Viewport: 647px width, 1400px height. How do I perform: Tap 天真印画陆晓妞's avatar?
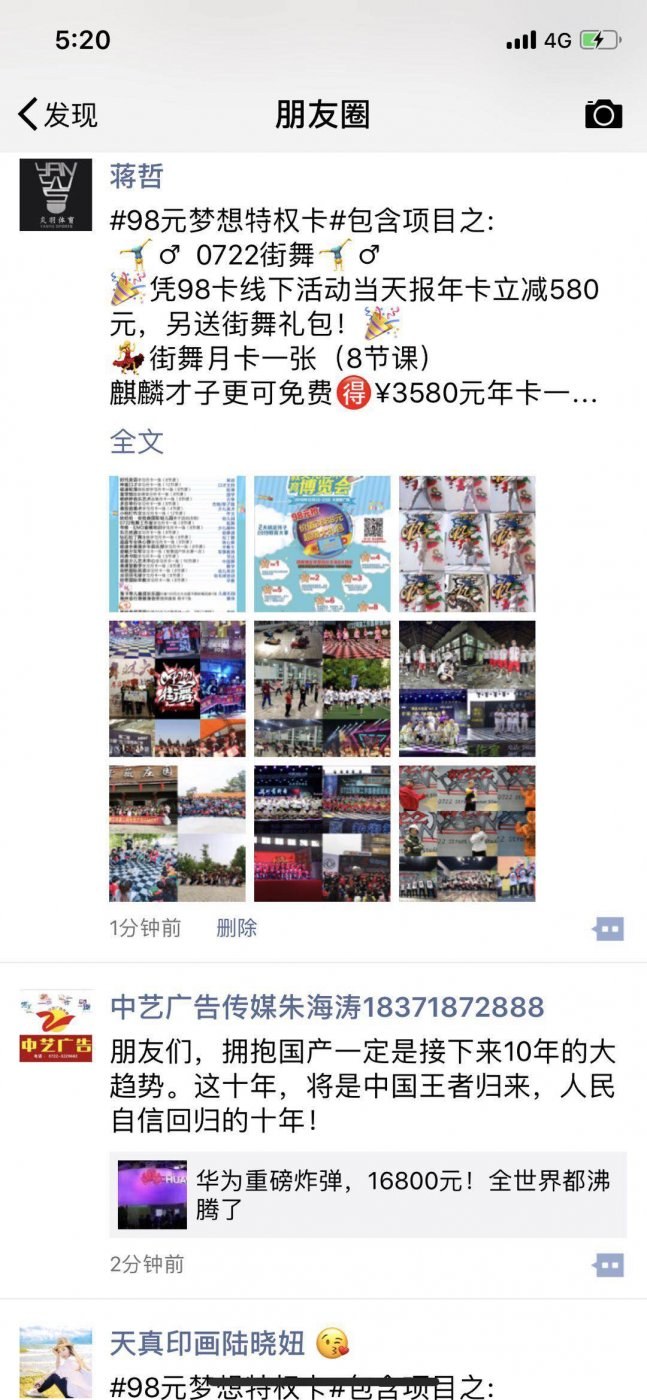click(x=56, y=1362)
